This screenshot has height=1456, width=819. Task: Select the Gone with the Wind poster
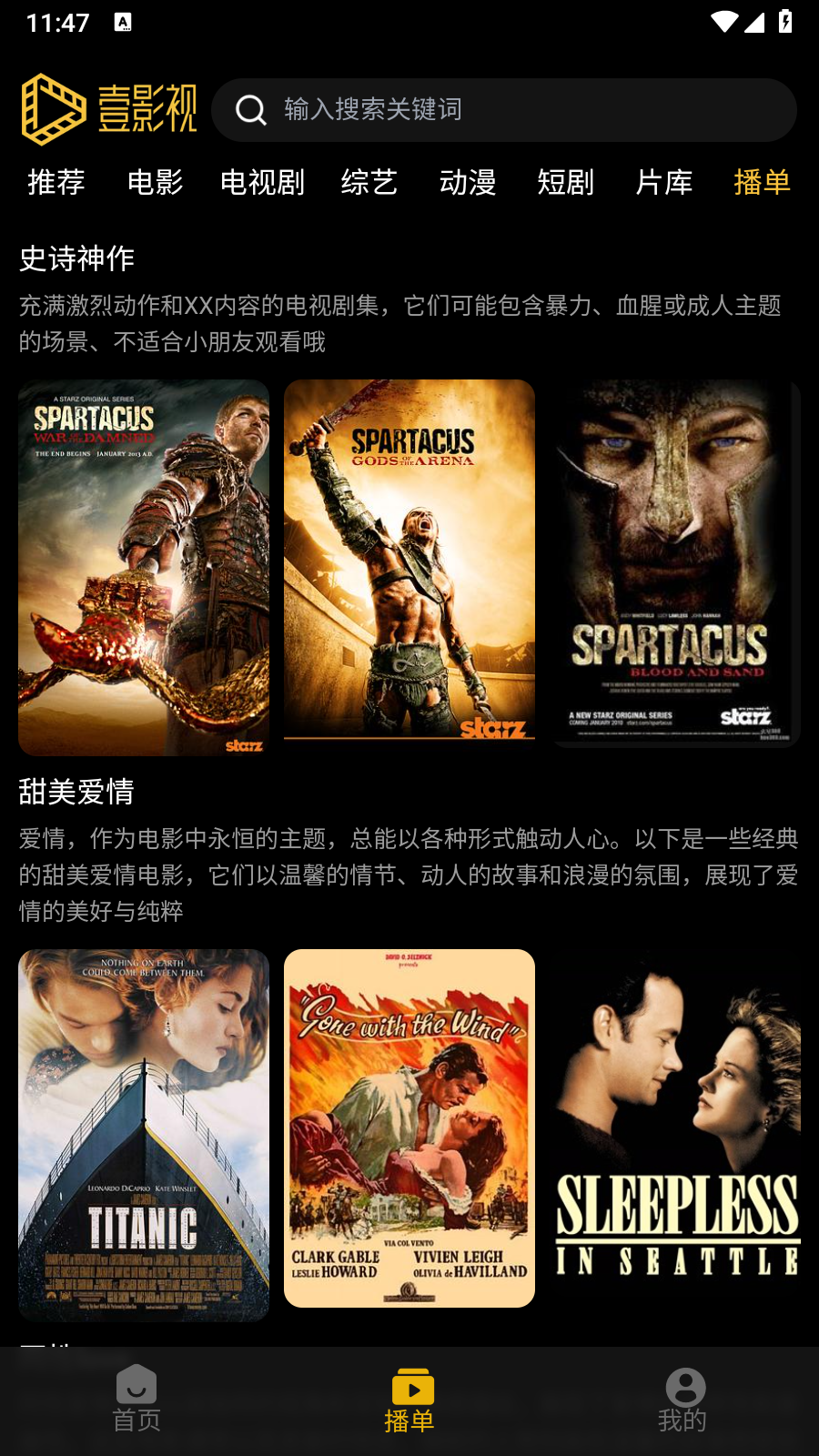409,1128
